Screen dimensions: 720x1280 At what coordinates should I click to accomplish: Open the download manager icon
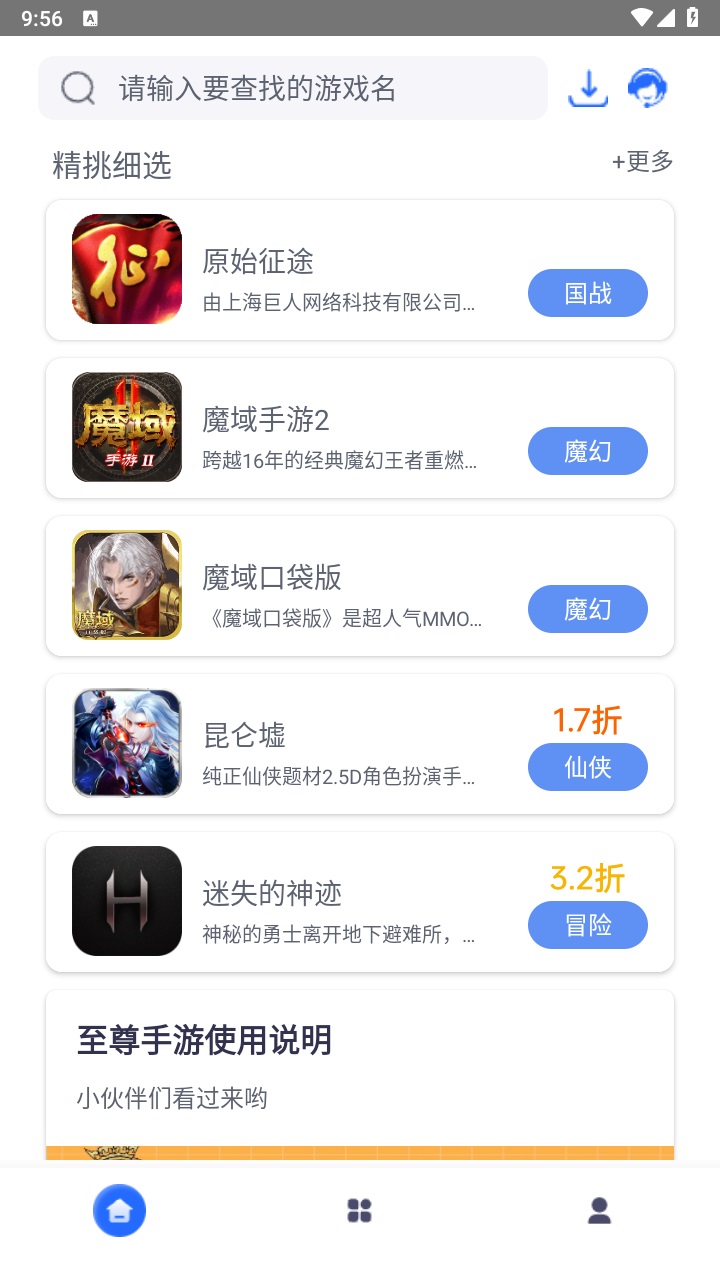(588, 87)
